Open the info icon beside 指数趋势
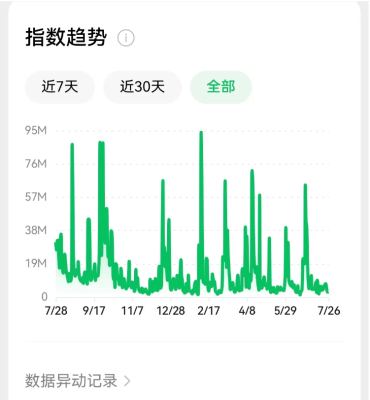Image resolution: width=370 pixels, height=400 pixels. point(126,38)
